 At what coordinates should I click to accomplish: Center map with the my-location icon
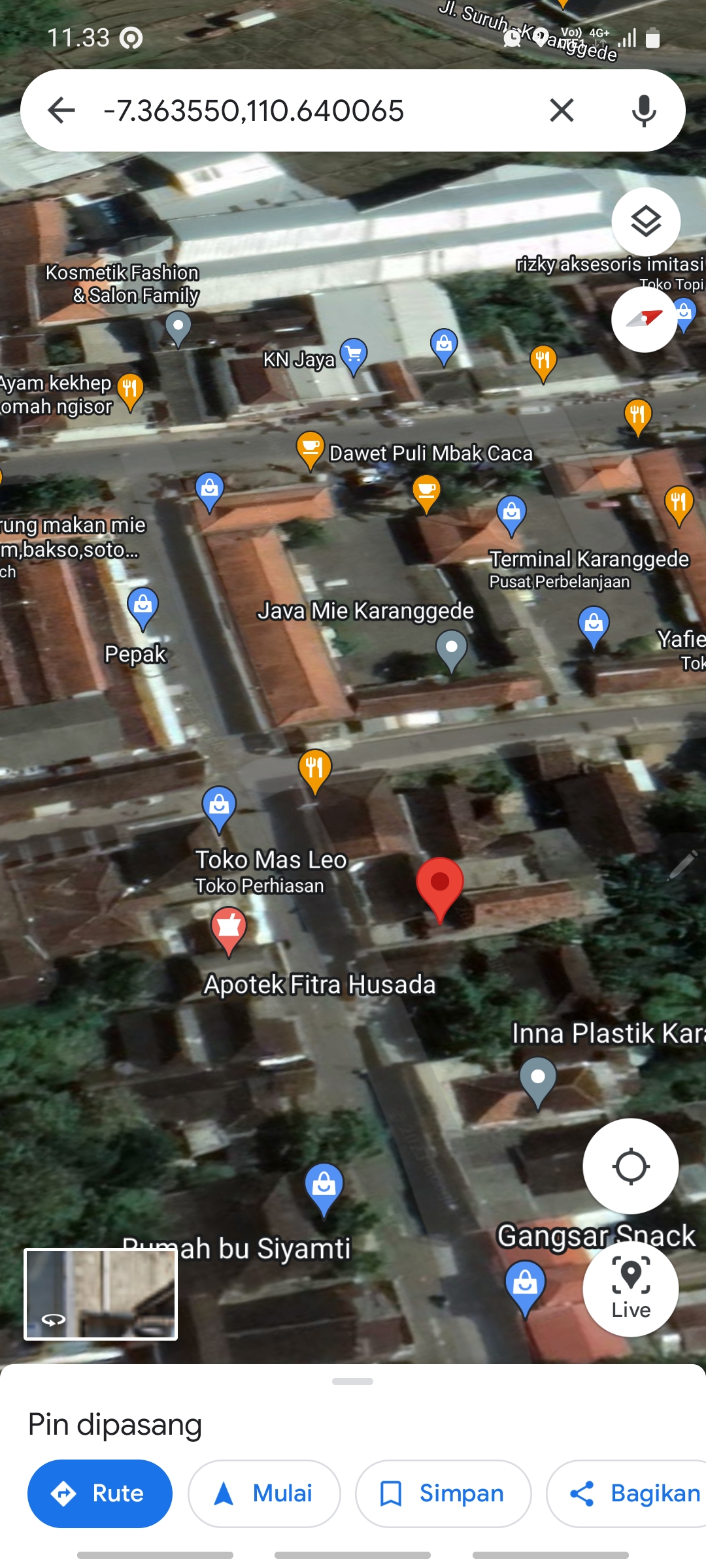(630, 1168)
